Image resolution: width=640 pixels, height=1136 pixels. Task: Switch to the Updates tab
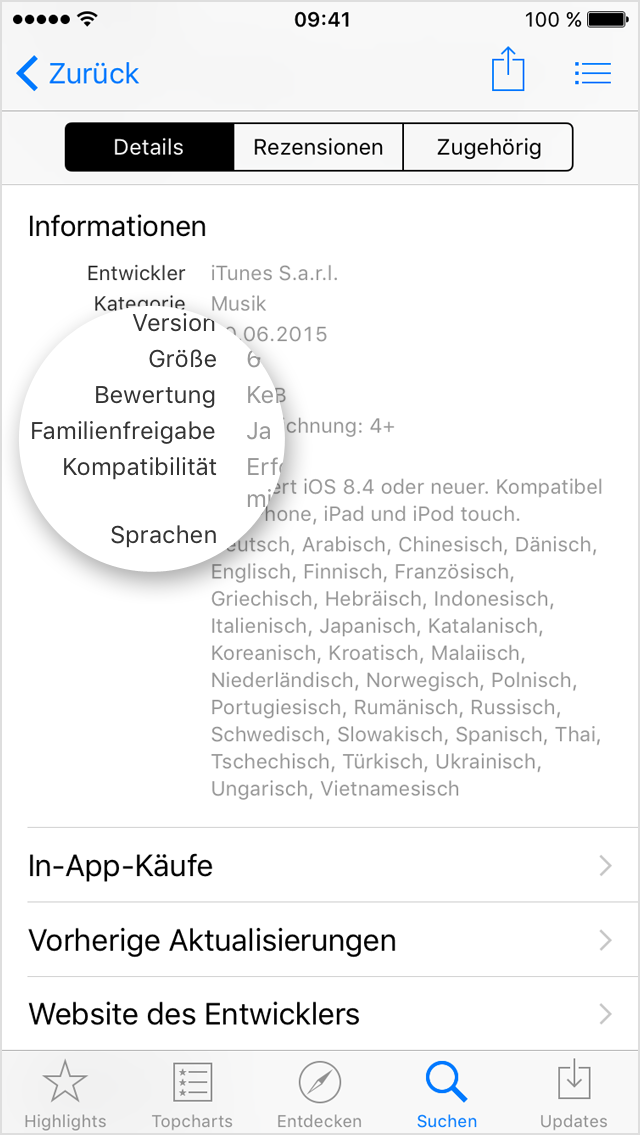[574, 1094]
